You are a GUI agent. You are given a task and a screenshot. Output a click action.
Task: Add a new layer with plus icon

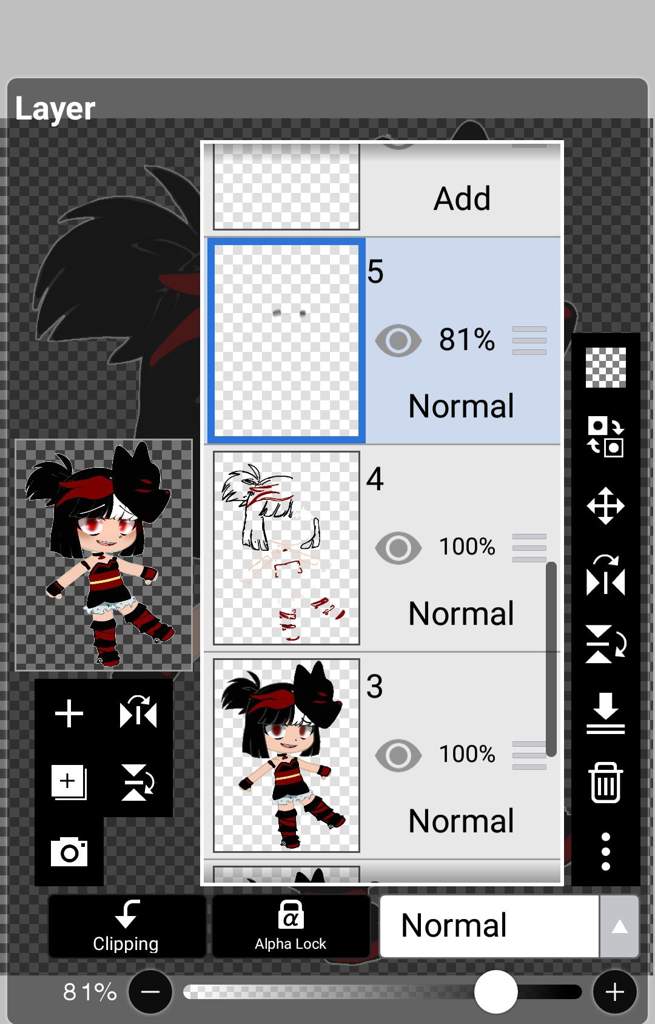tap(69, 714)
